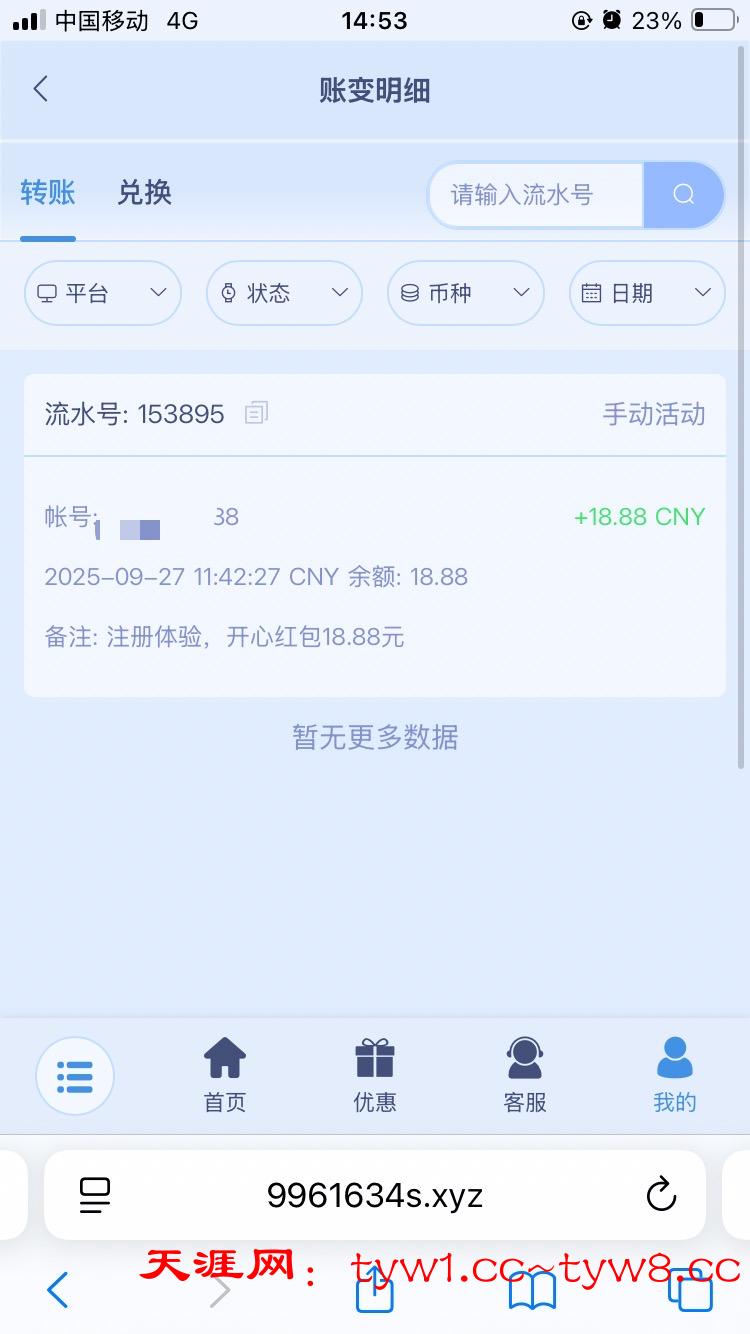Switch to the 兑换 tab
750x1334 pixels.
coord(144,192)
